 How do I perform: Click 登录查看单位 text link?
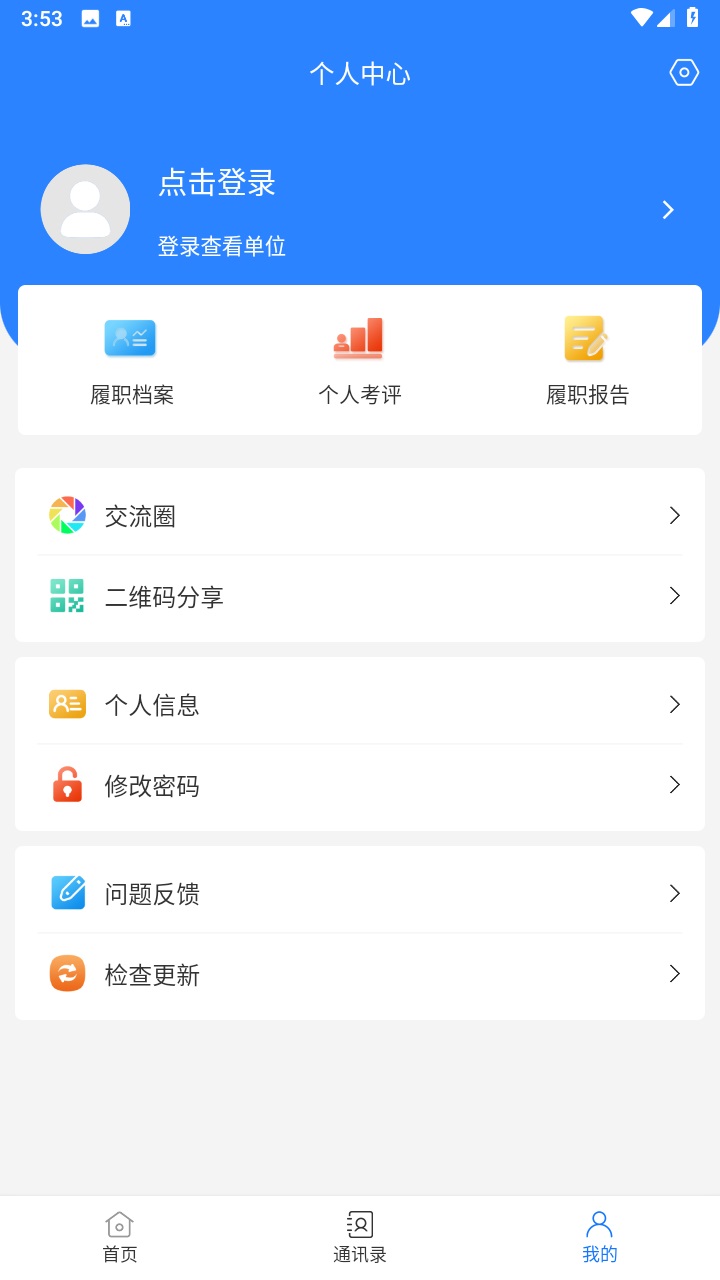[222, 246]
